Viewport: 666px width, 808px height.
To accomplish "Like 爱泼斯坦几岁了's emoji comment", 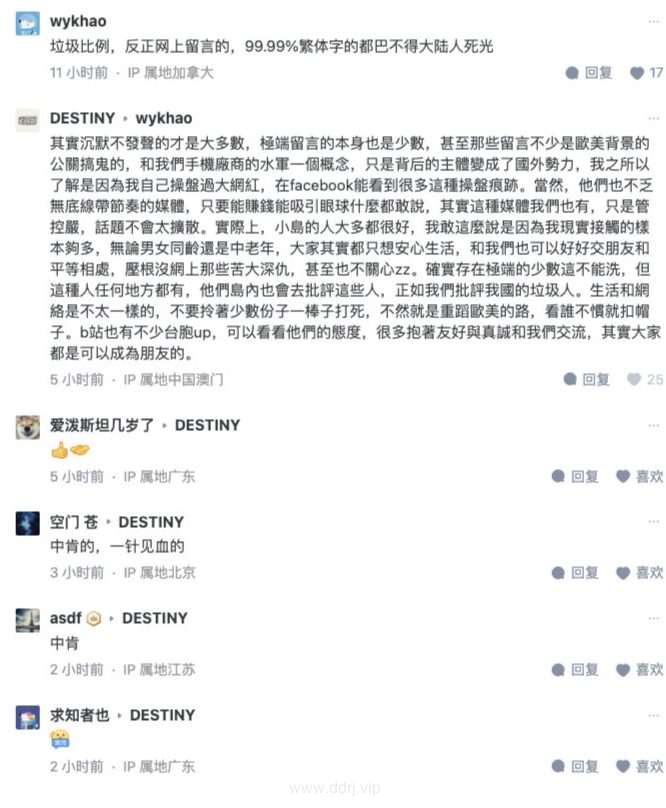I will tap(639, 476).
